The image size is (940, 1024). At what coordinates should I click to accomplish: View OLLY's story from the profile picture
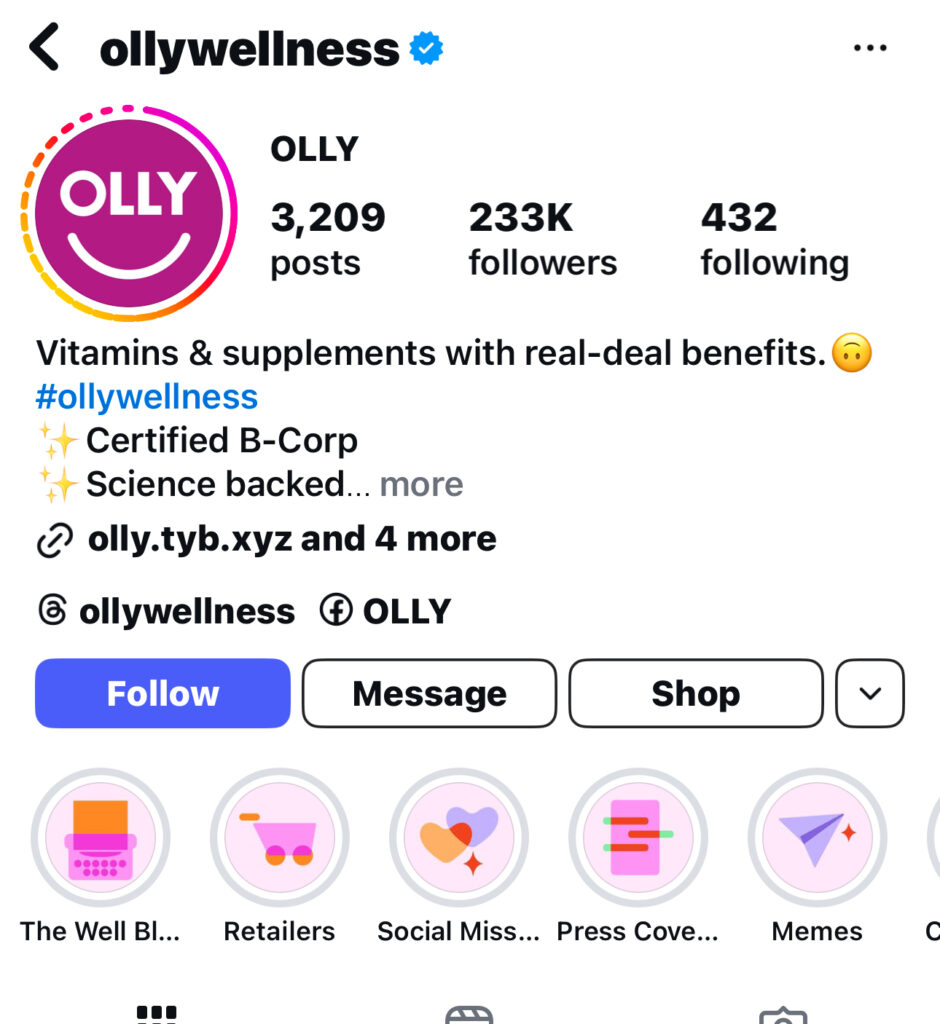(128, 212)
